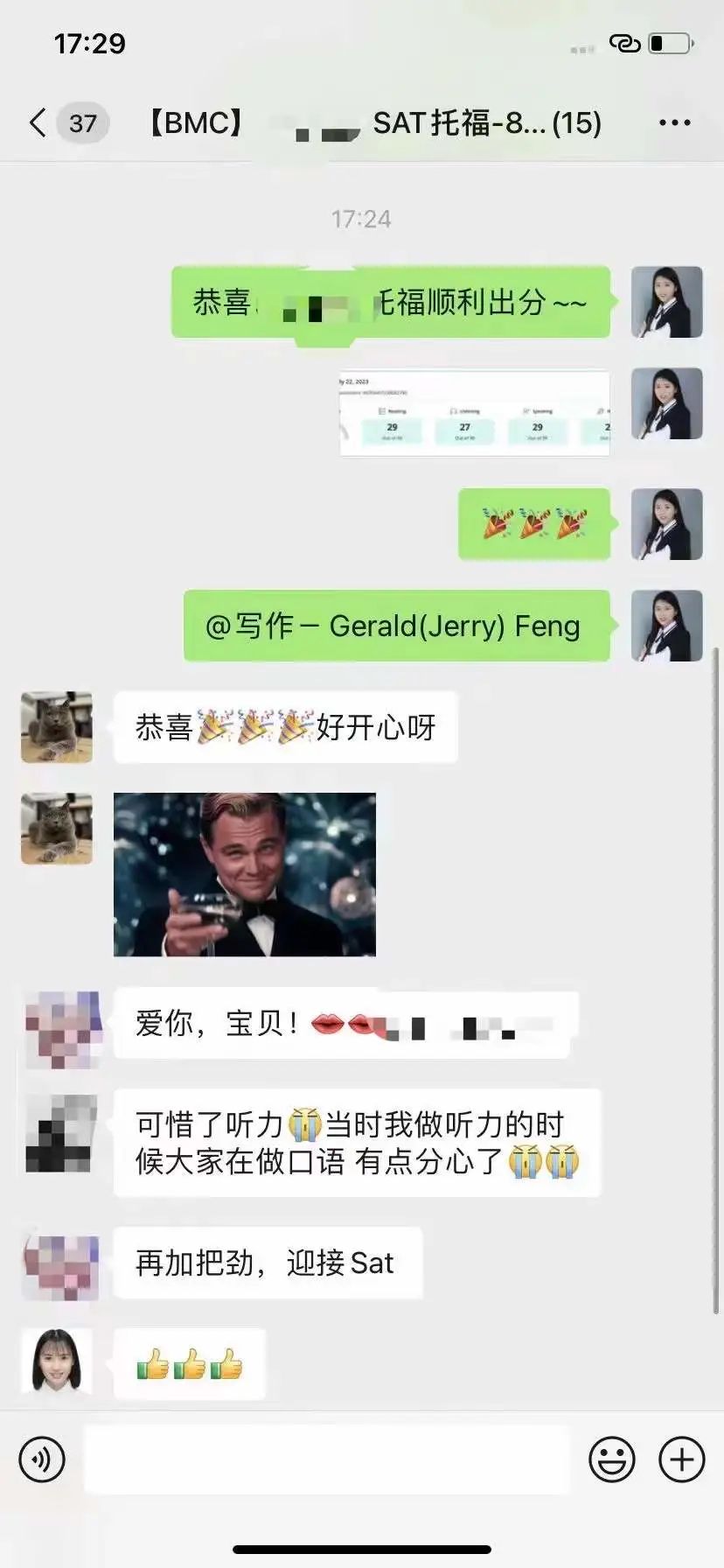This screenshot has height=1568, width=724.
Task: Open the champagne toast meme image
Action: [x=245, y=874]
